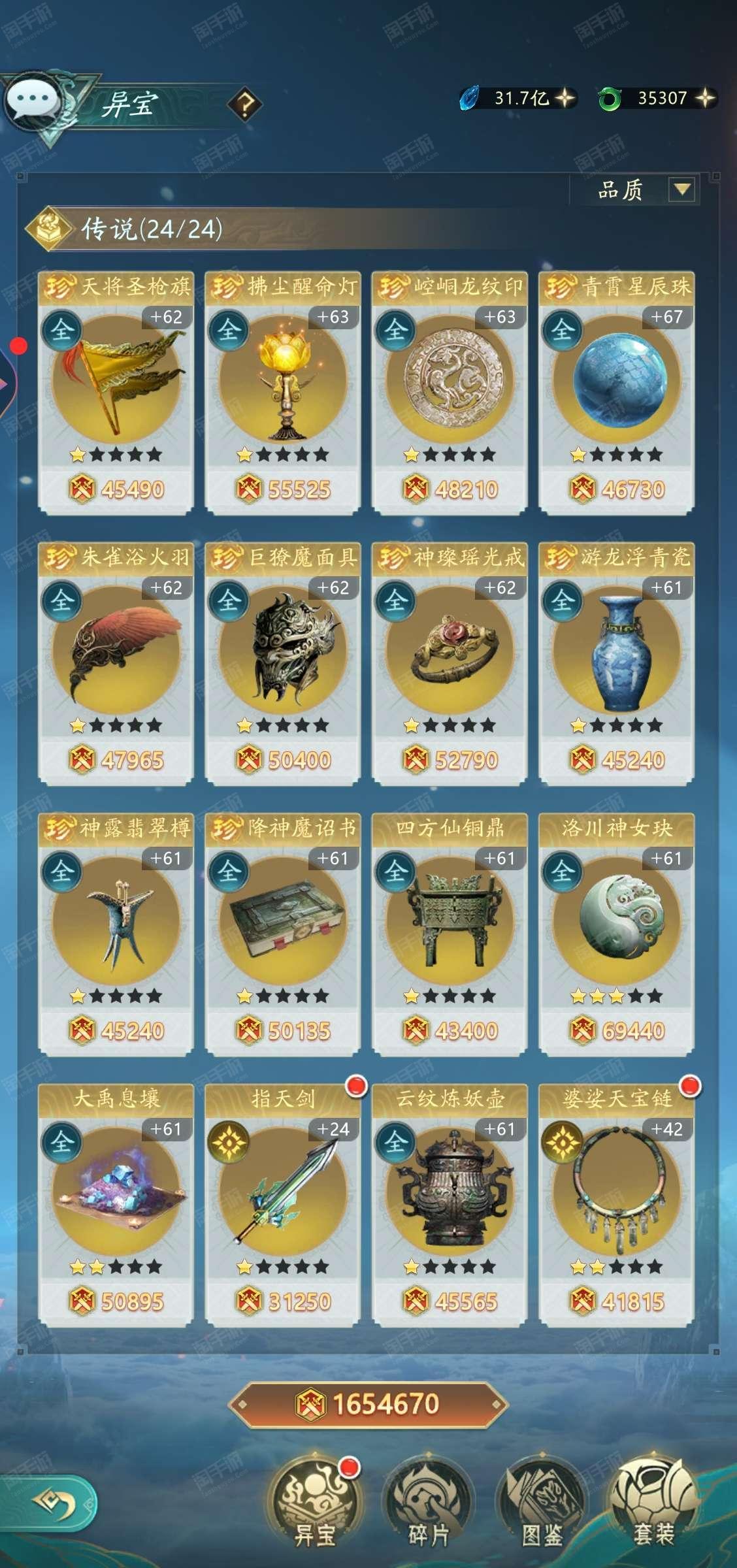
Task: Switch to the 图鉴 tab
Action: point(542,1503)
